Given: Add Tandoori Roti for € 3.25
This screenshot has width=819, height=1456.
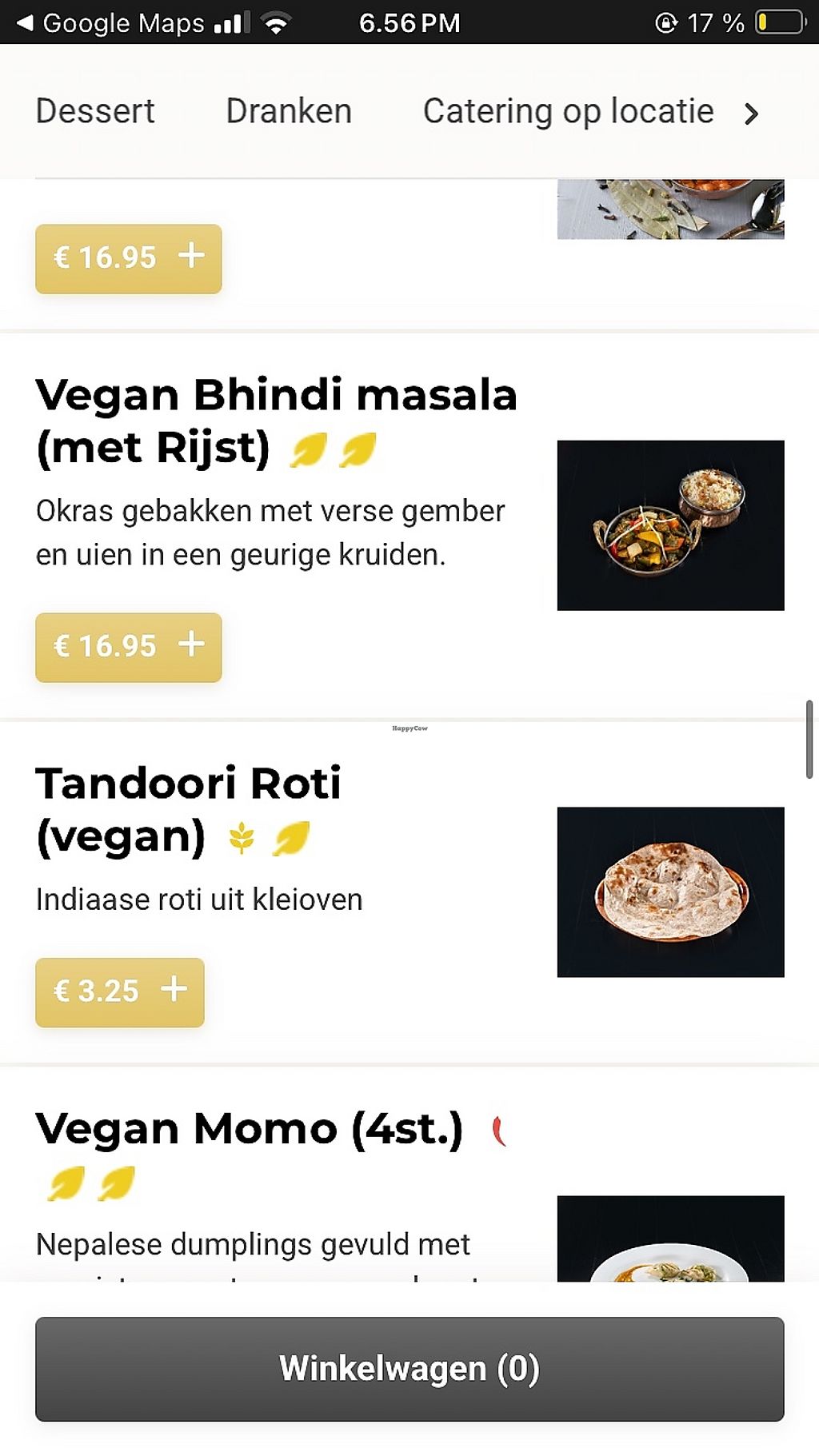Looking at the screenshot, I should pyautogui.click(x=120, y=991).
